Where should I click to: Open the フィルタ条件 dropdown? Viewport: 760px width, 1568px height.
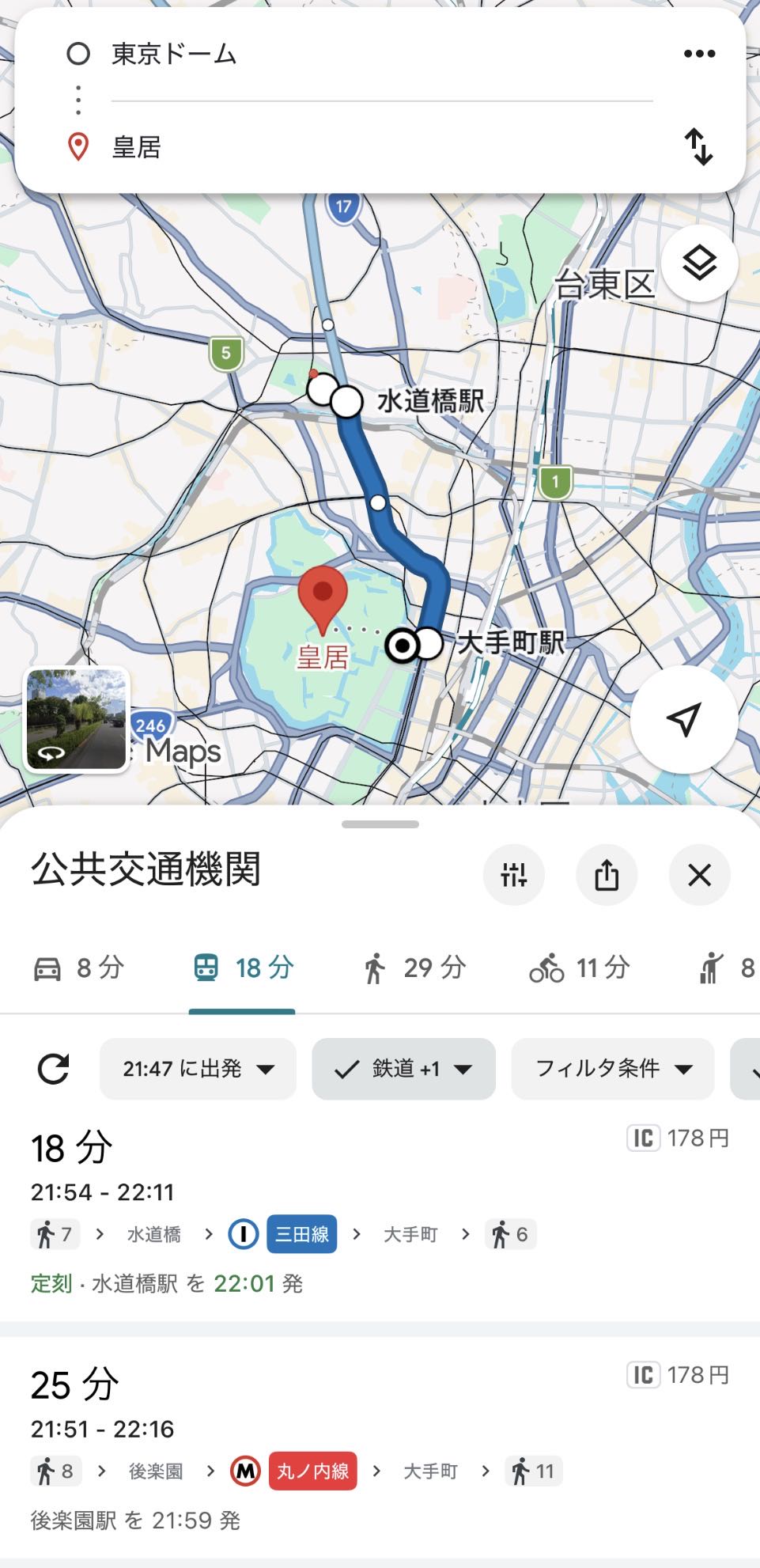613,1069
